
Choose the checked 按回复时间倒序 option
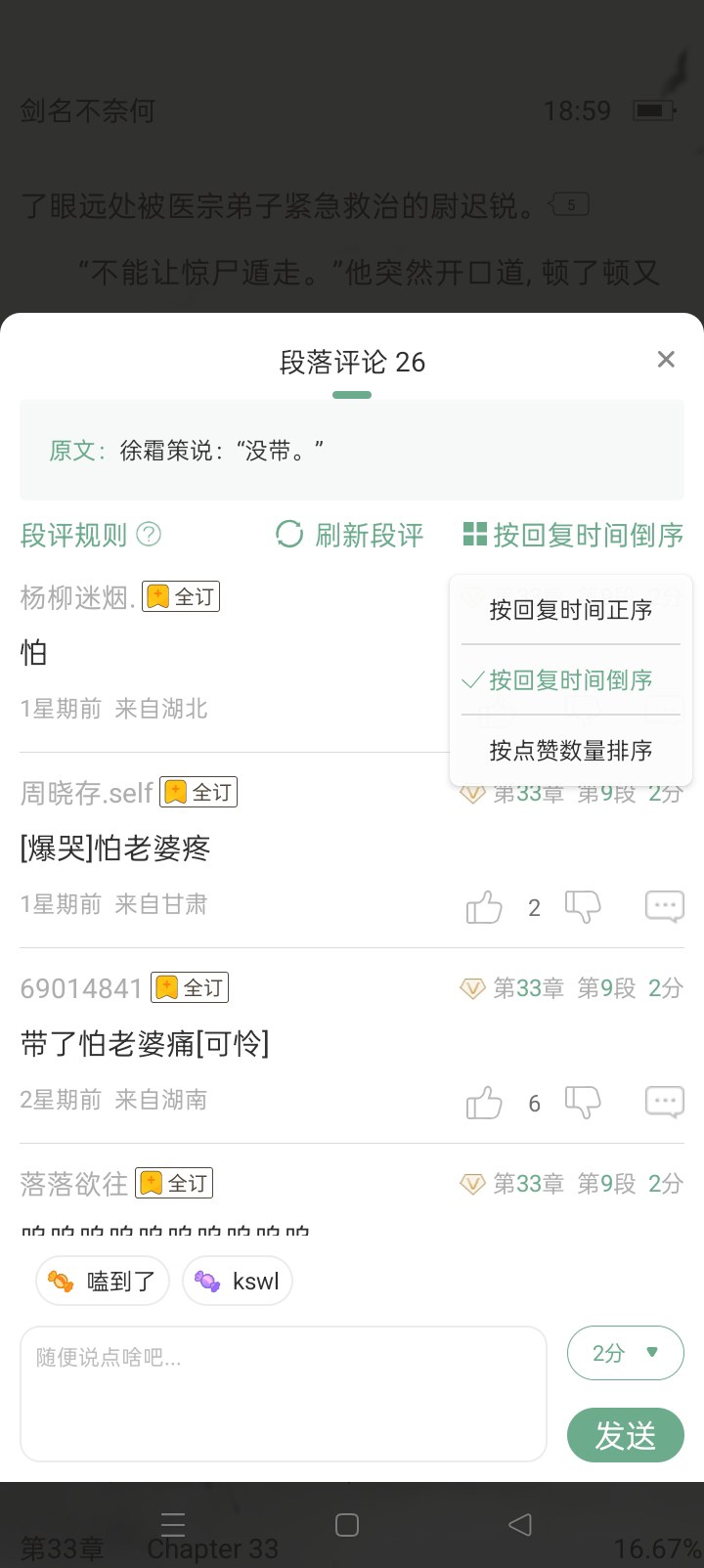[x=571, y=680]
